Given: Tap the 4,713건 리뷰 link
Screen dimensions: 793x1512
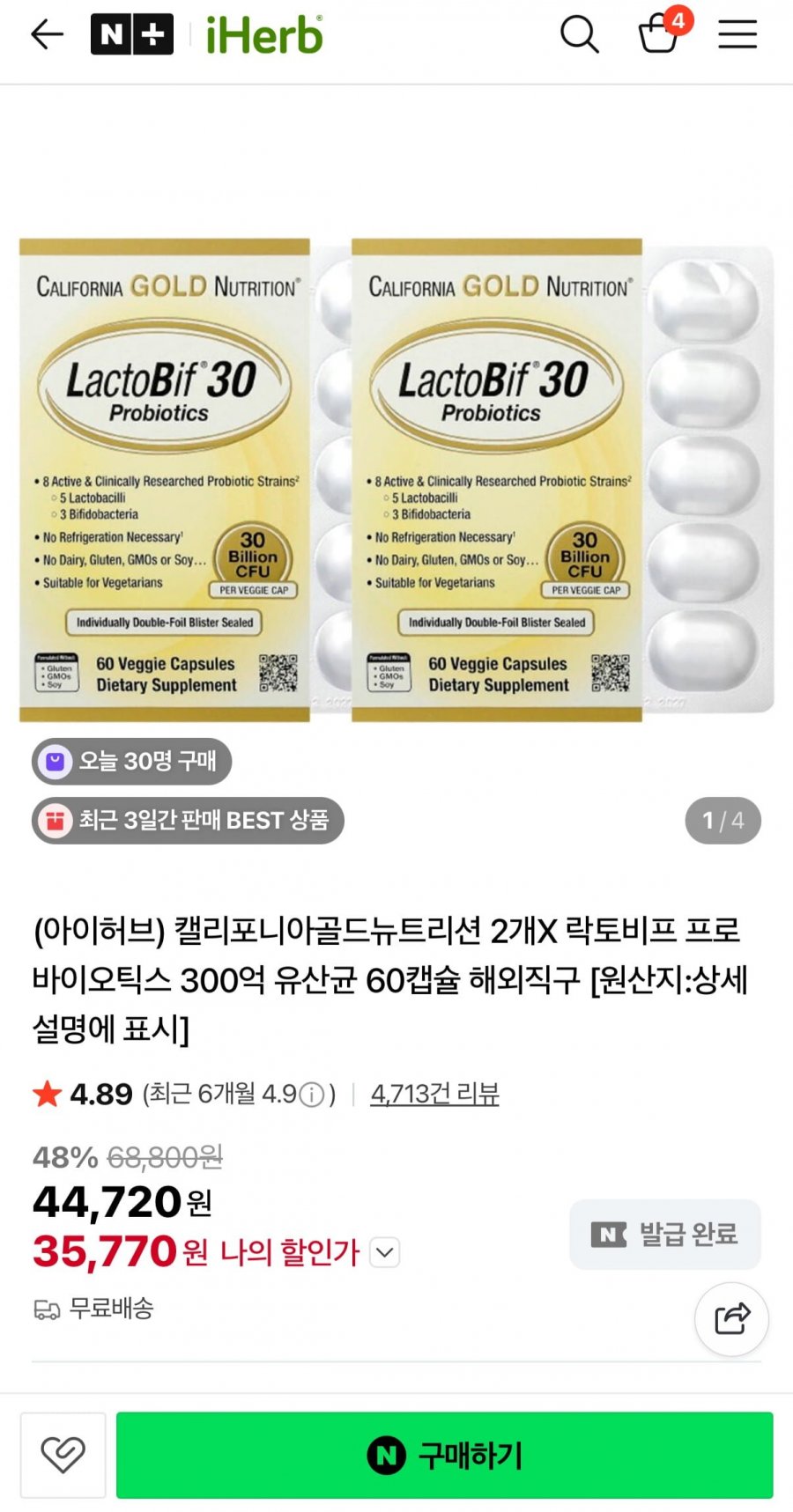Looking at the screenshot, I should pos(434,1094).
